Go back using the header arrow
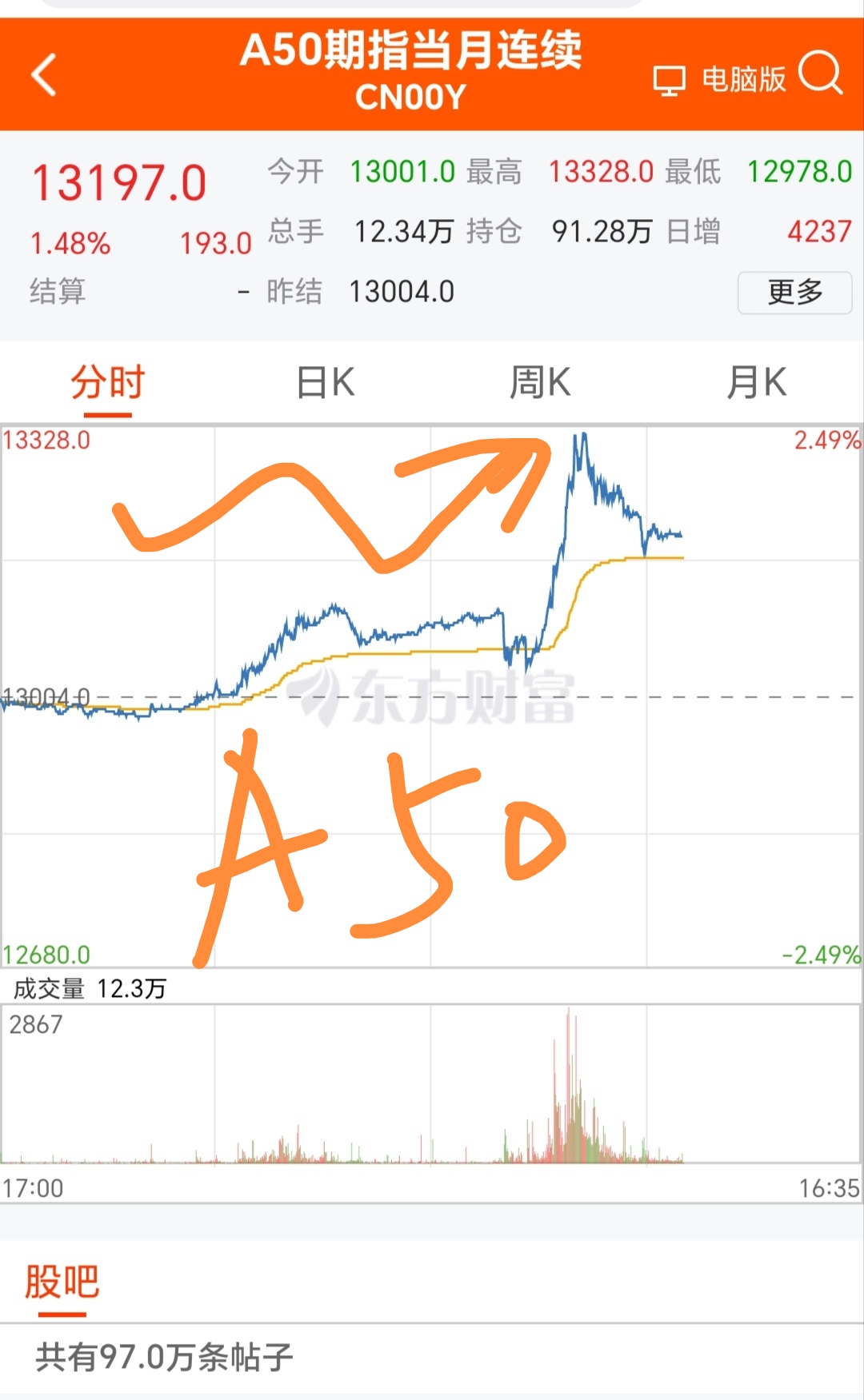Screen dimensions: 864x1400 [45, 75]
